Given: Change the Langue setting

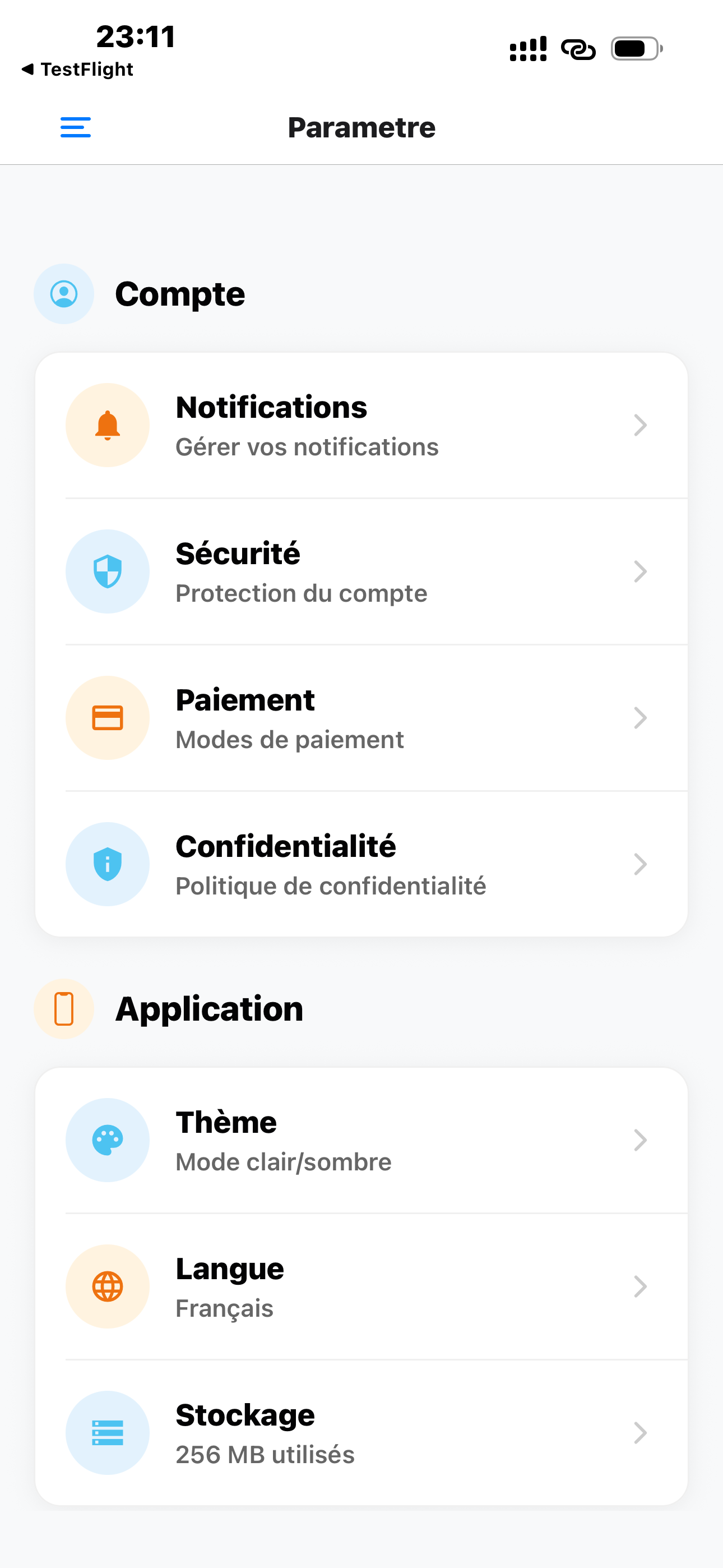Looking at the screenshot, I should pyautogui.click(x=361, y=1286).
